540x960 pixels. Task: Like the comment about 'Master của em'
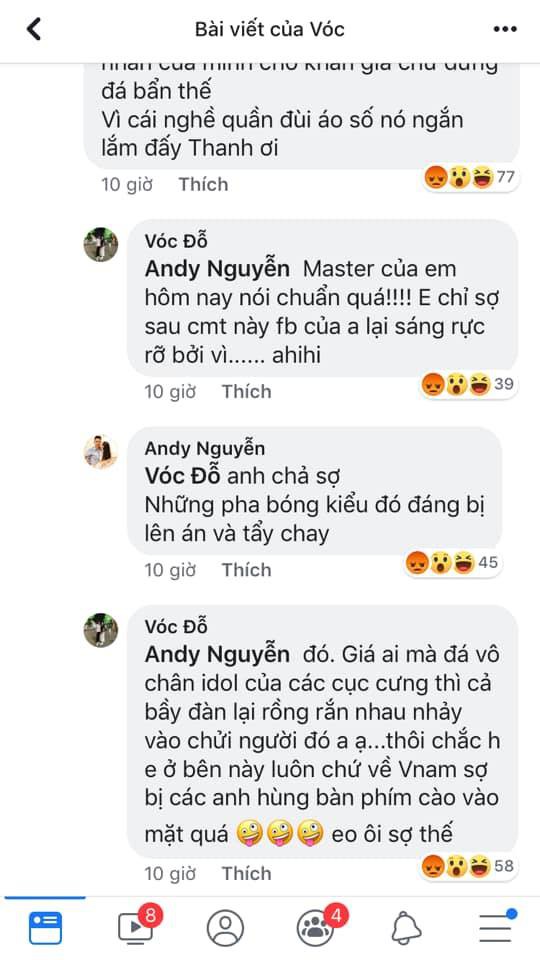coord(247,391)
